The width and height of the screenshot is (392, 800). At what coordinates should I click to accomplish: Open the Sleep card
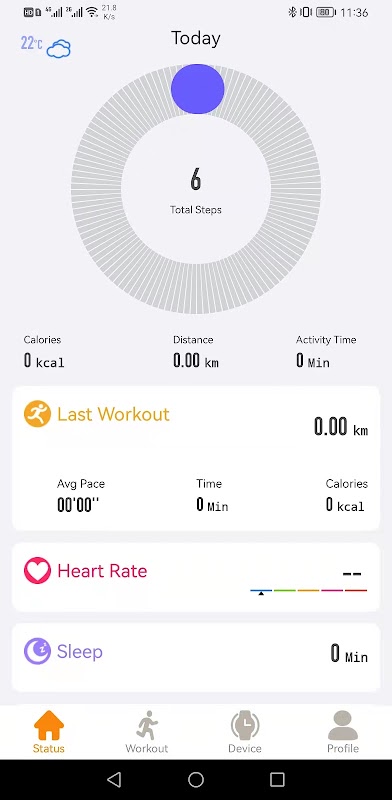[196, 657]
